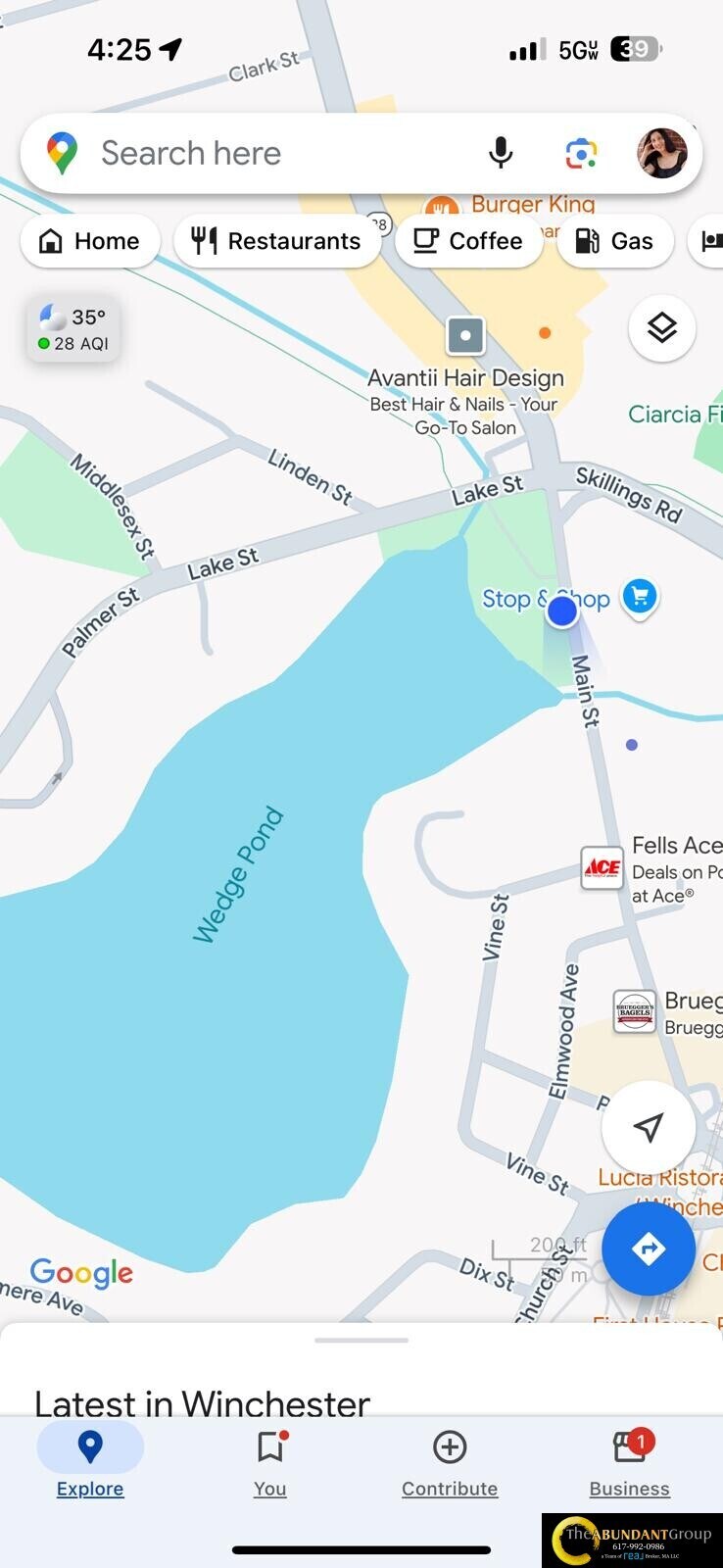
Task: Start voice search with the microphone
Action: pos(501,154)
